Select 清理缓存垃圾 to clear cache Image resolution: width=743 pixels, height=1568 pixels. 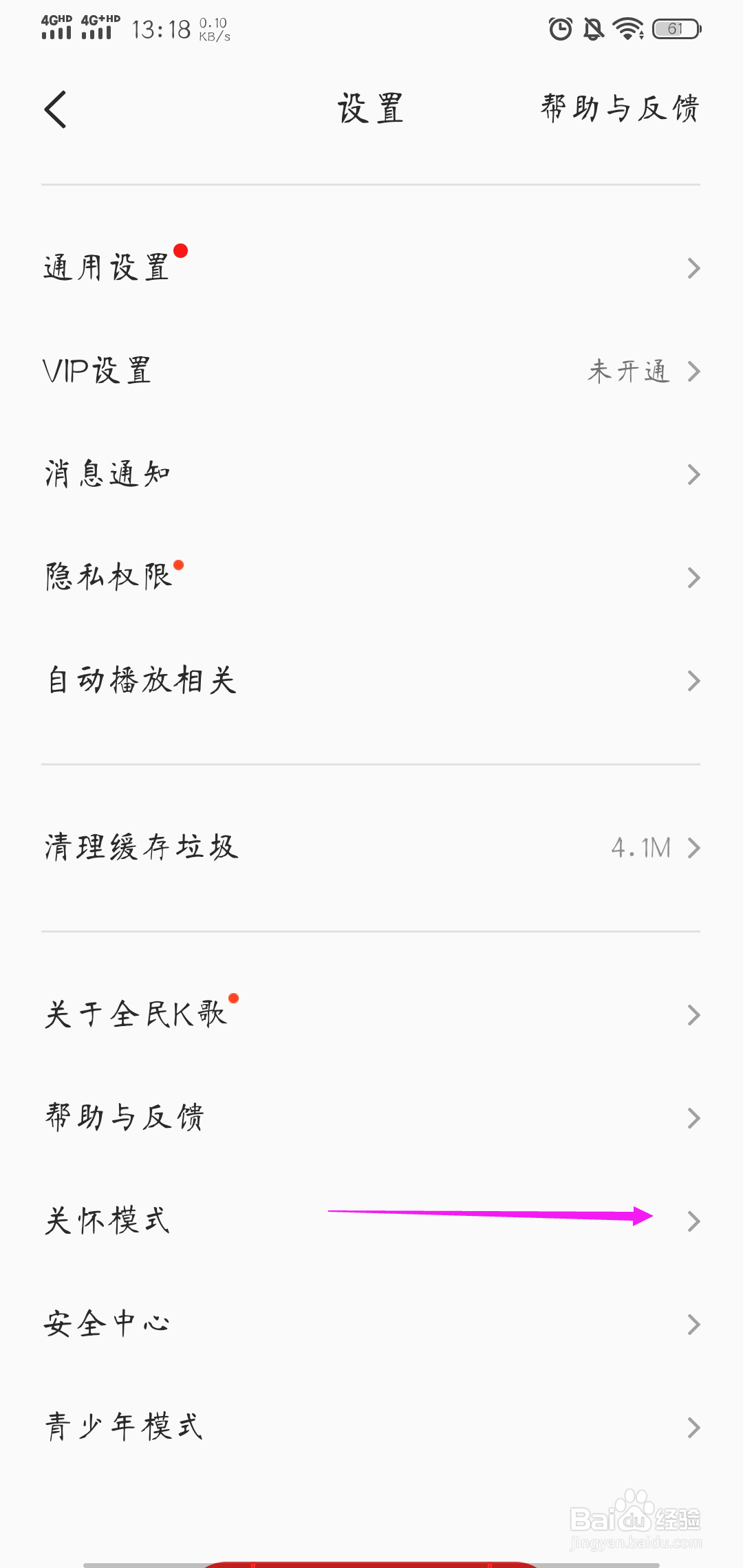(x=371, y=848)
